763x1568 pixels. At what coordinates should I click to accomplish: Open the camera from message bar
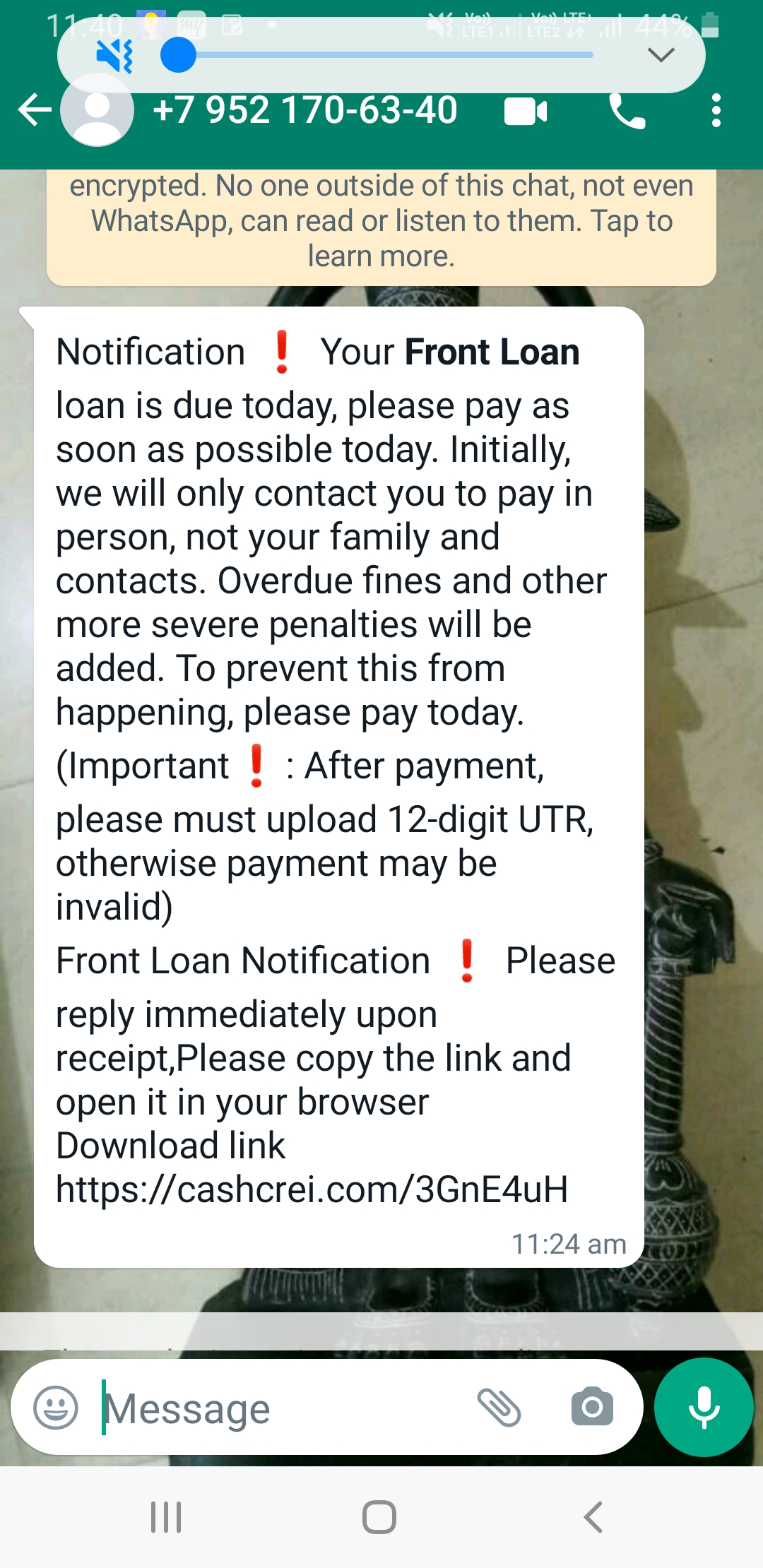[592, 1408]
